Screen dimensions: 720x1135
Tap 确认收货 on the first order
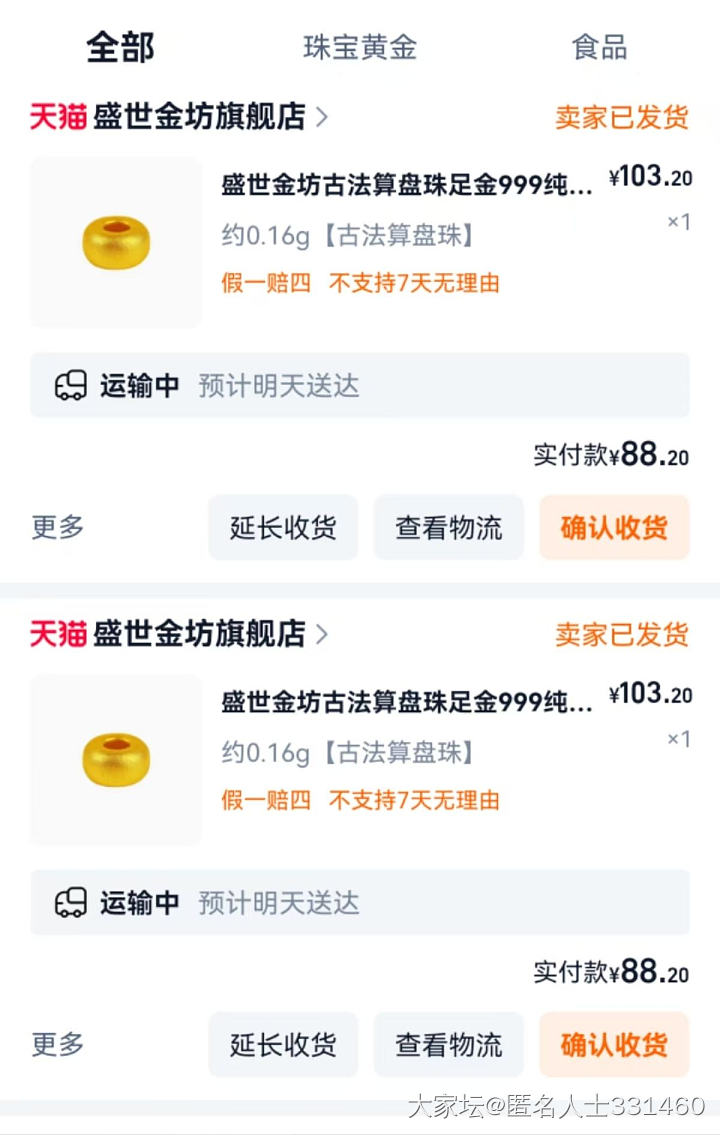click(x=614, y=527)
